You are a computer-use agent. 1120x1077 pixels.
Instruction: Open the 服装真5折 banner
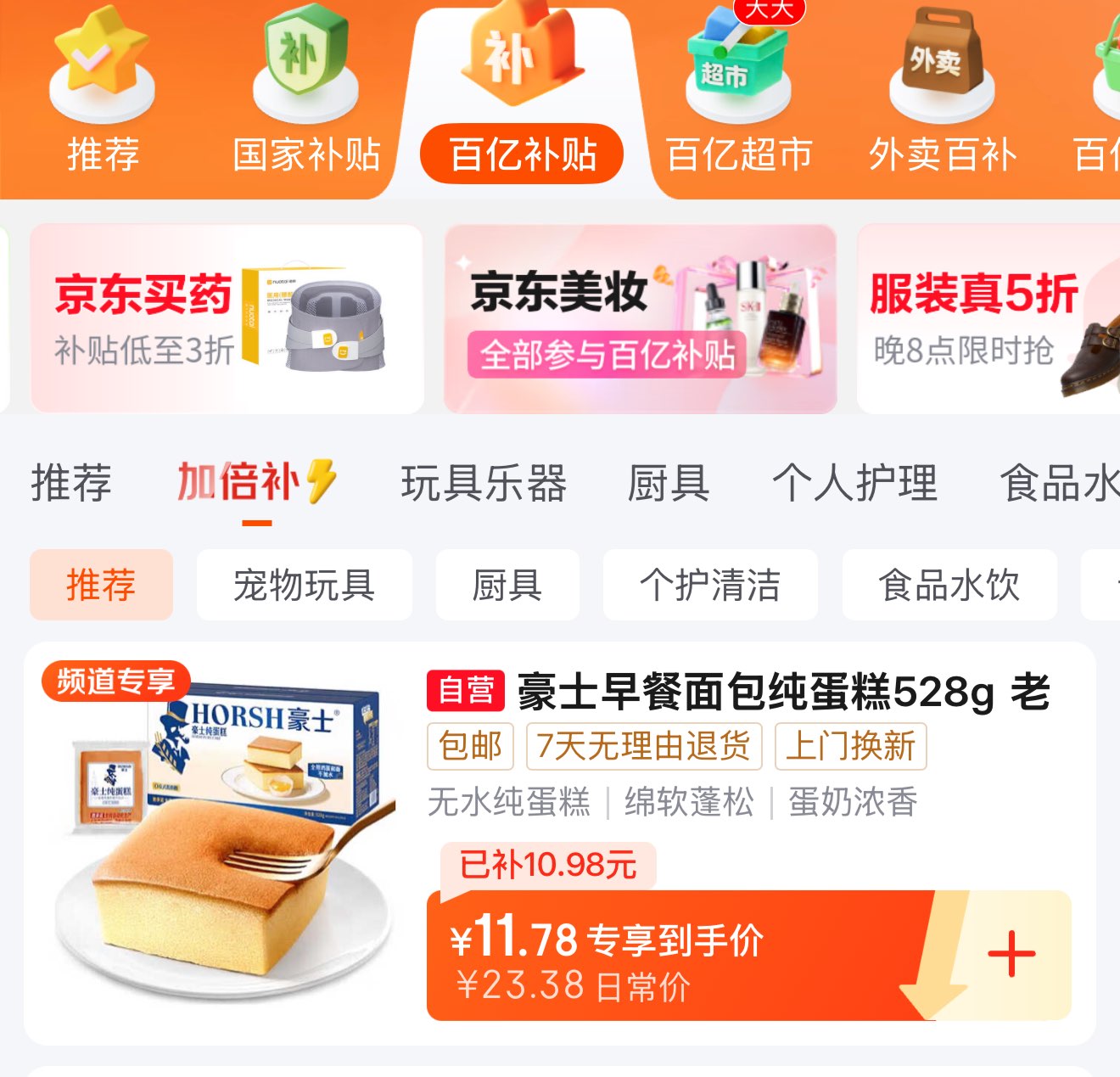pyautogui.click(x=988, y=319)
